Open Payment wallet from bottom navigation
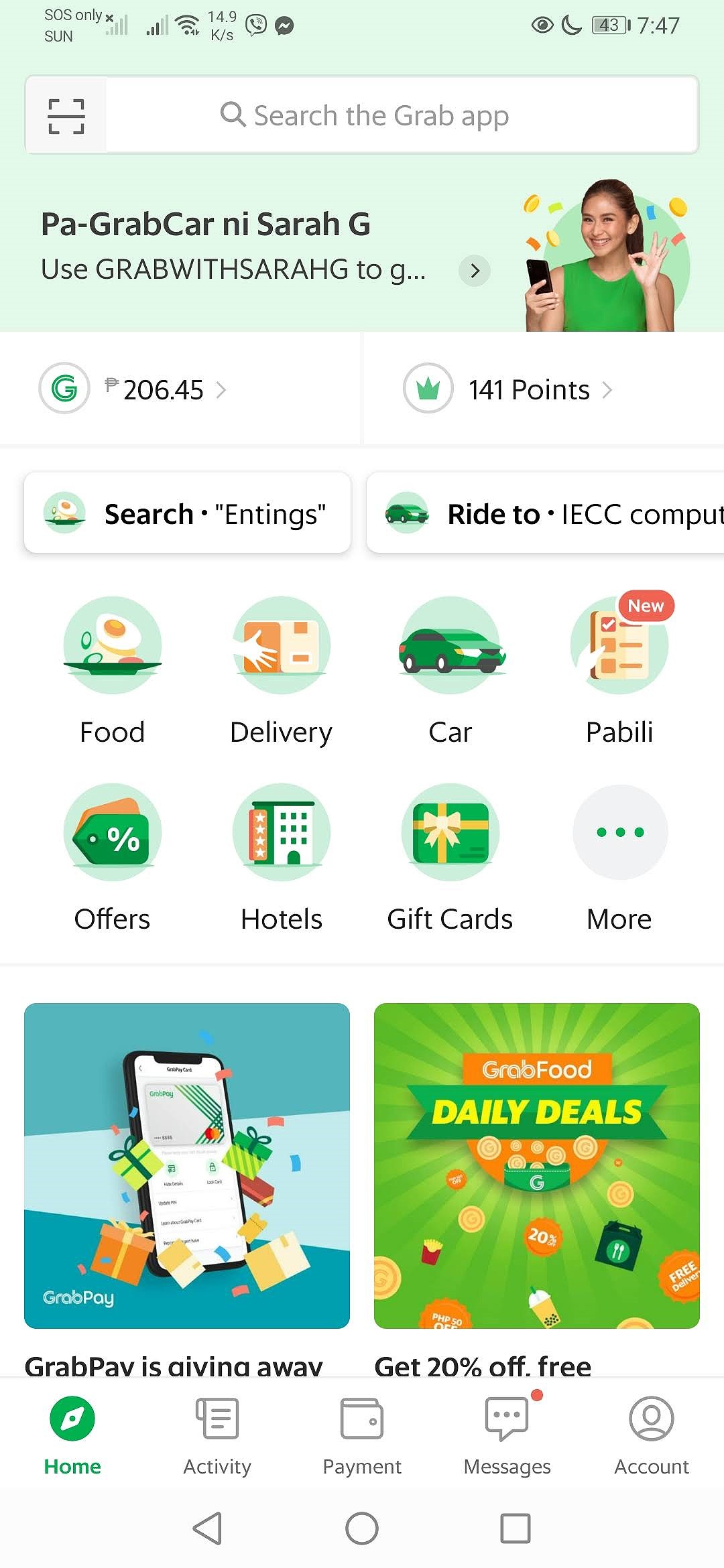The image size is (724, 1568). click(362, 1434)
